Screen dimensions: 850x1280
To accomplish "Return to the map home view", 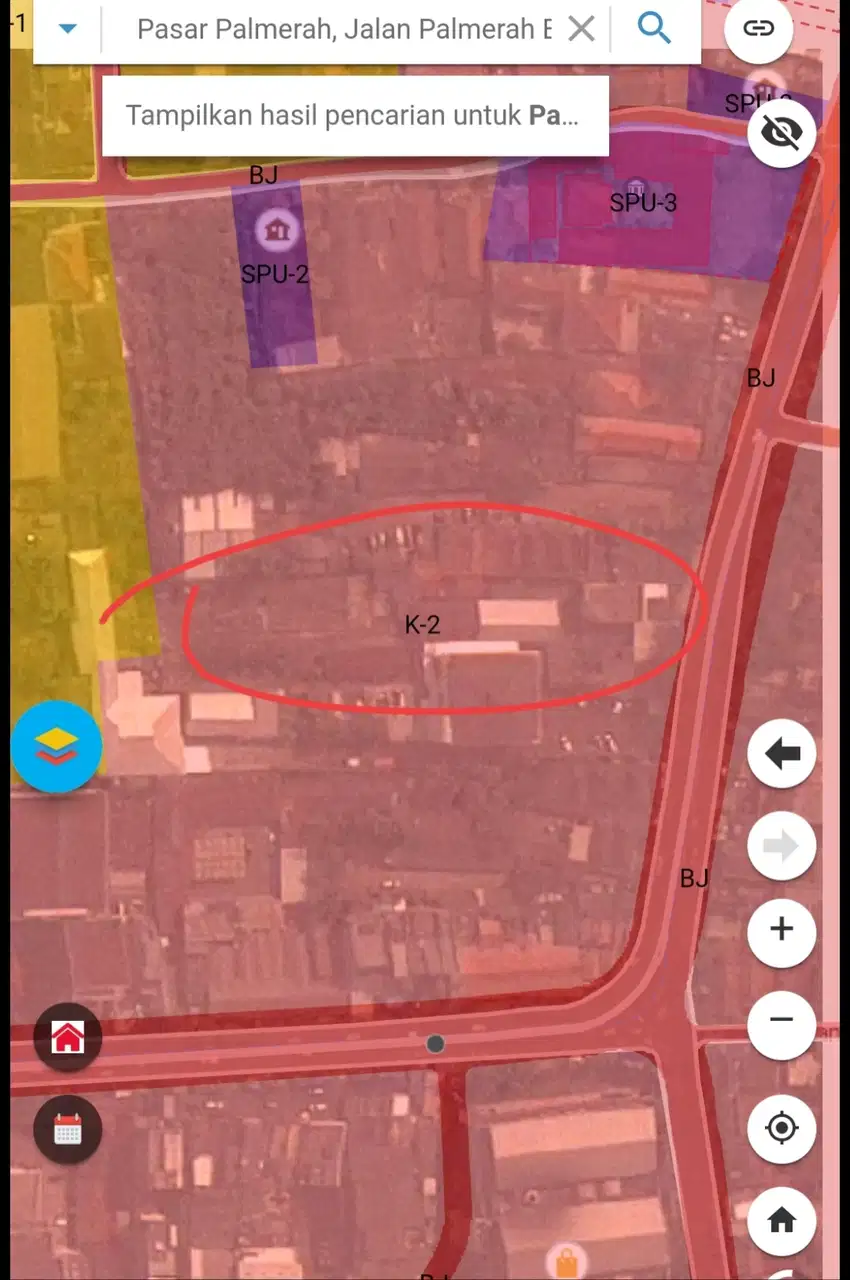I will point(781,1220).
